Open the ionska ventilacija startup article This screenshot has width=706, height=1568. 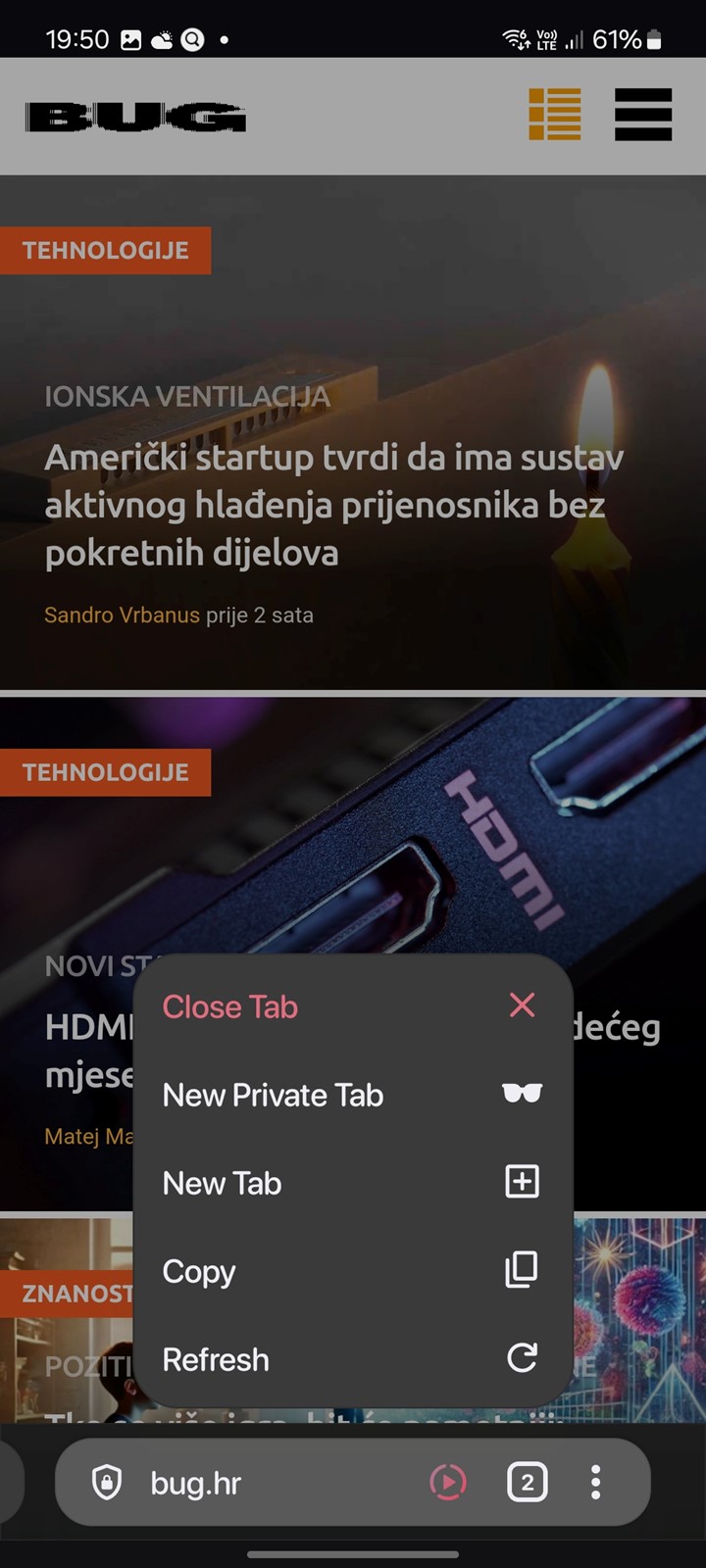point(334,505)
